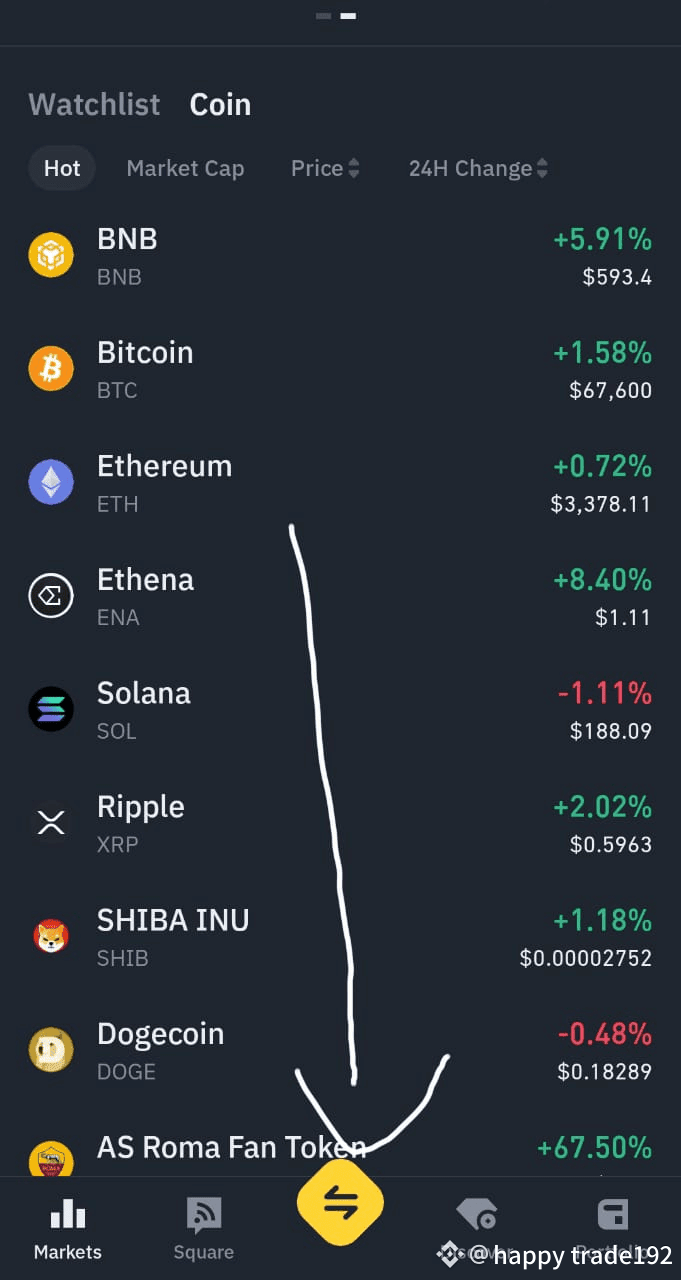
Task: Select the Coin tab
Action: (x=220, y=105)
